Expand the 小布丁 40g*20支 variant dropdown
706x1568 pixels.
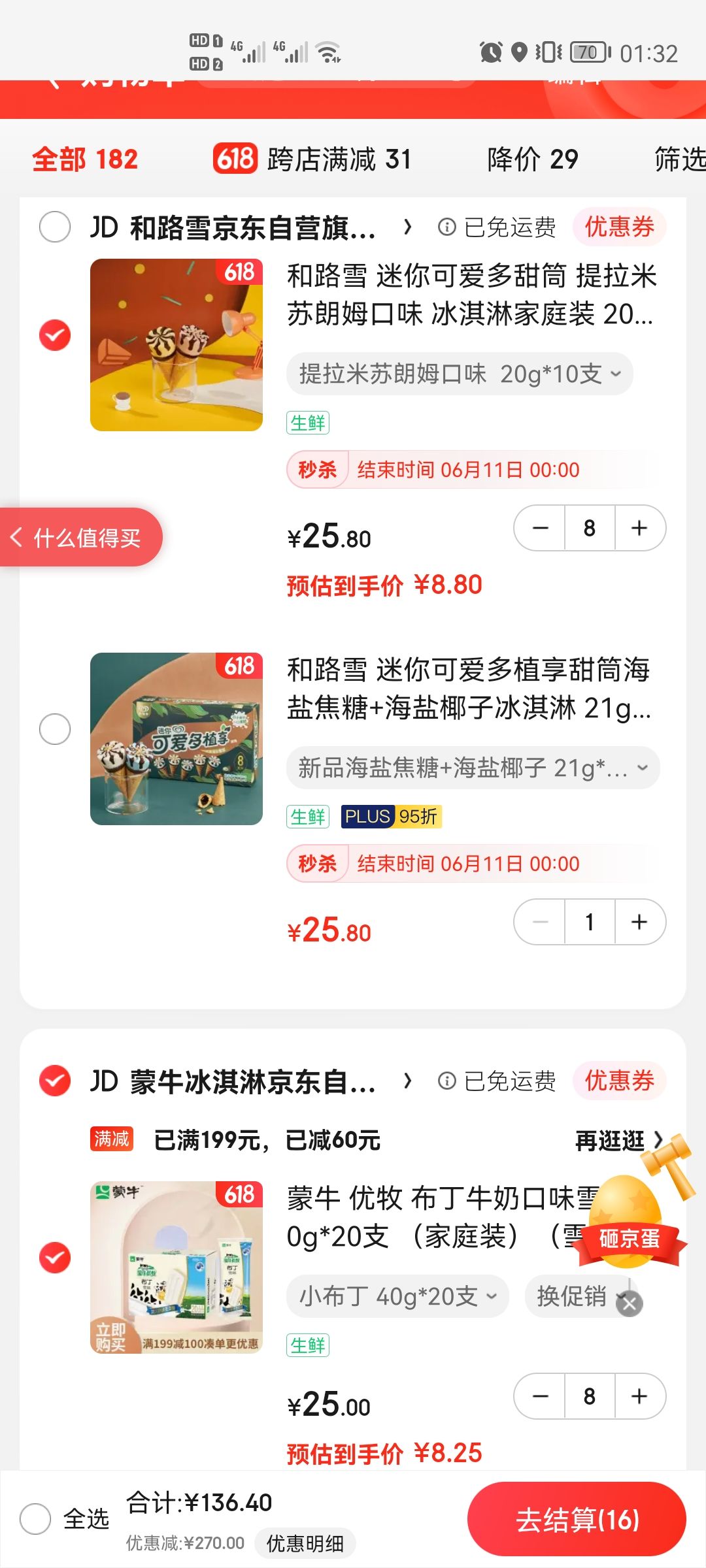pyautogui.click(x=397, y=1296)
